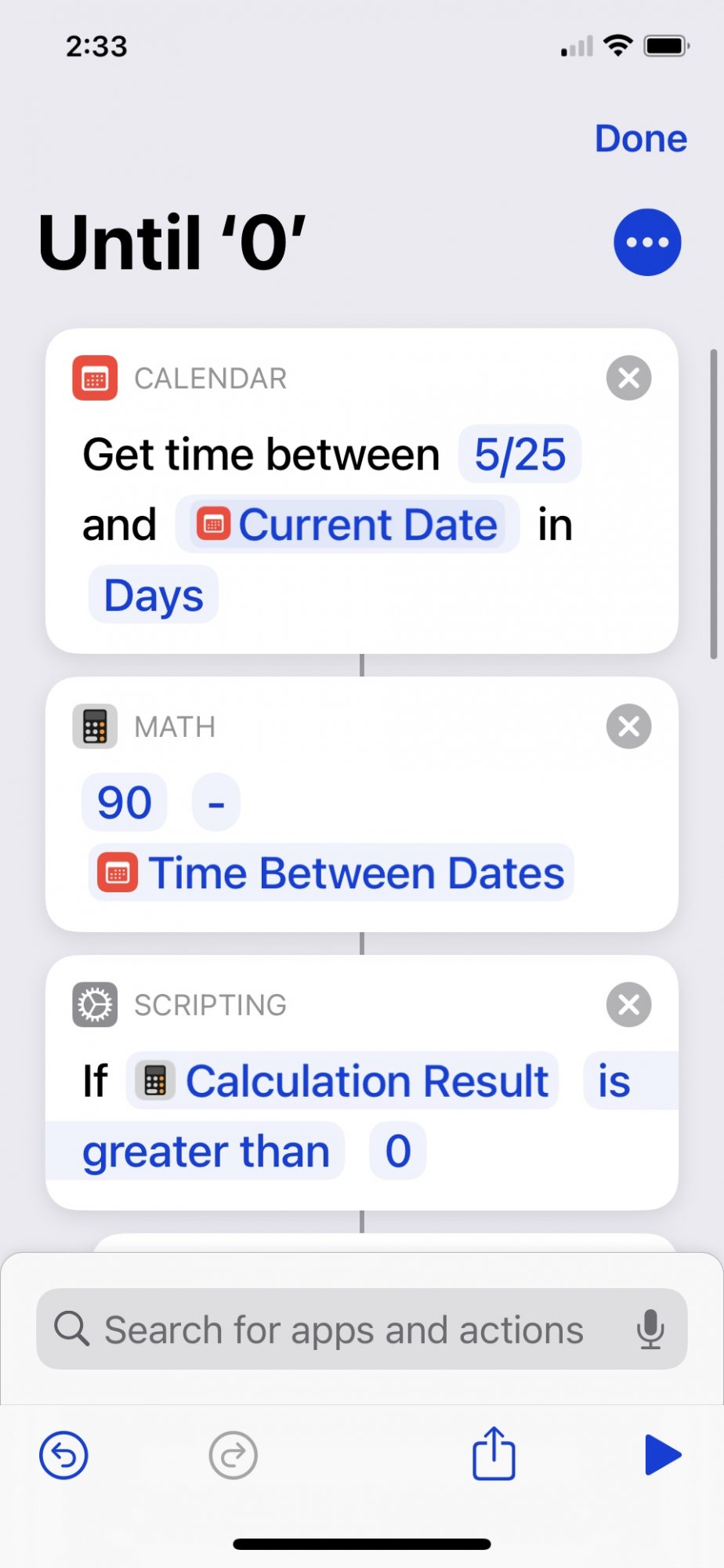
Task: Tap Done to finish editing shortcut
Action: (x=640, y=139)
